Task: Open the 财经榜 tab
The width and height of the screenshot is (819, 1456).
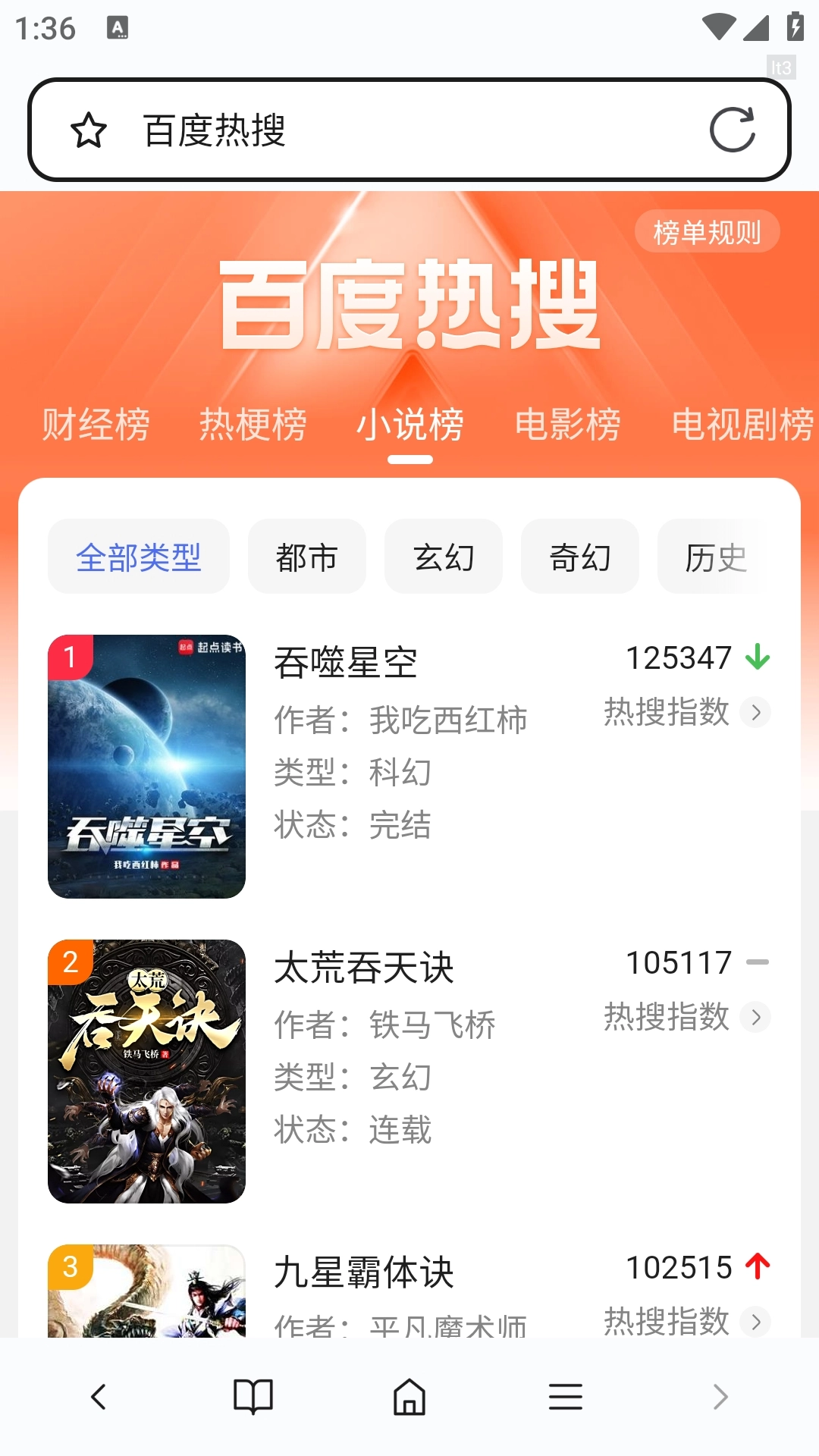Action: [96, 425]
